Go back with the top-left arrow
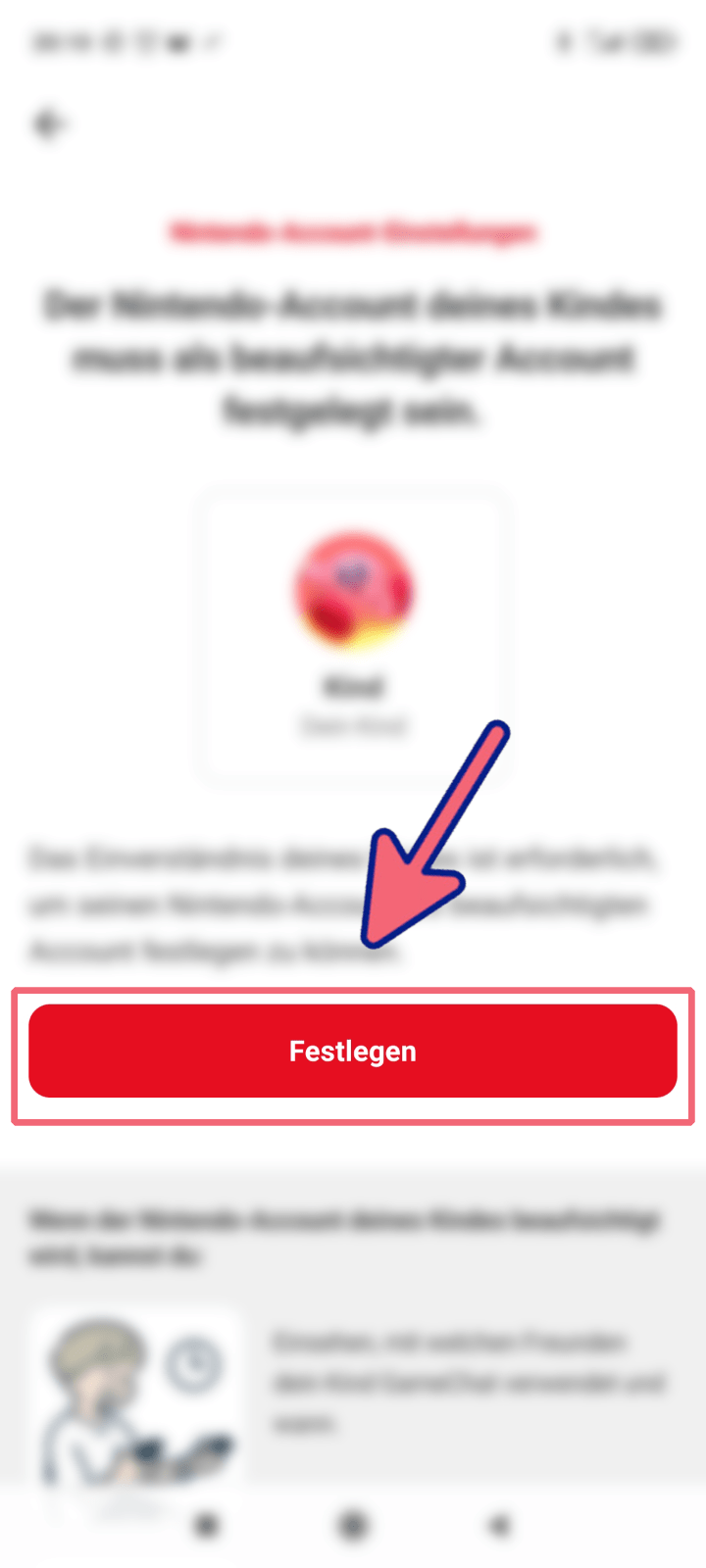The height and width of the screenshot is (1568, 706). coord(49,124)
